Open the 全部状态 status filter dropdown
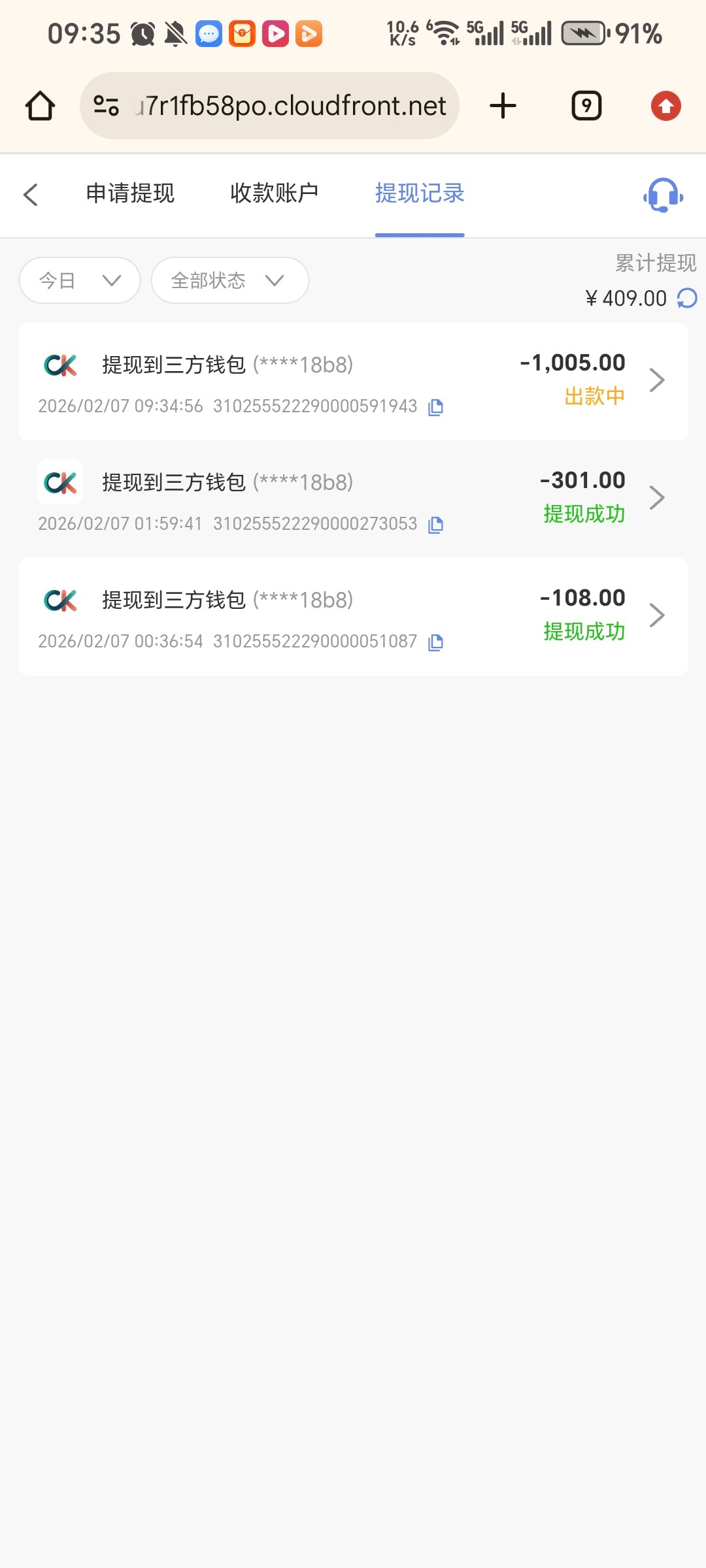This screenshot has height=1568, width=706. pos(229,280)
